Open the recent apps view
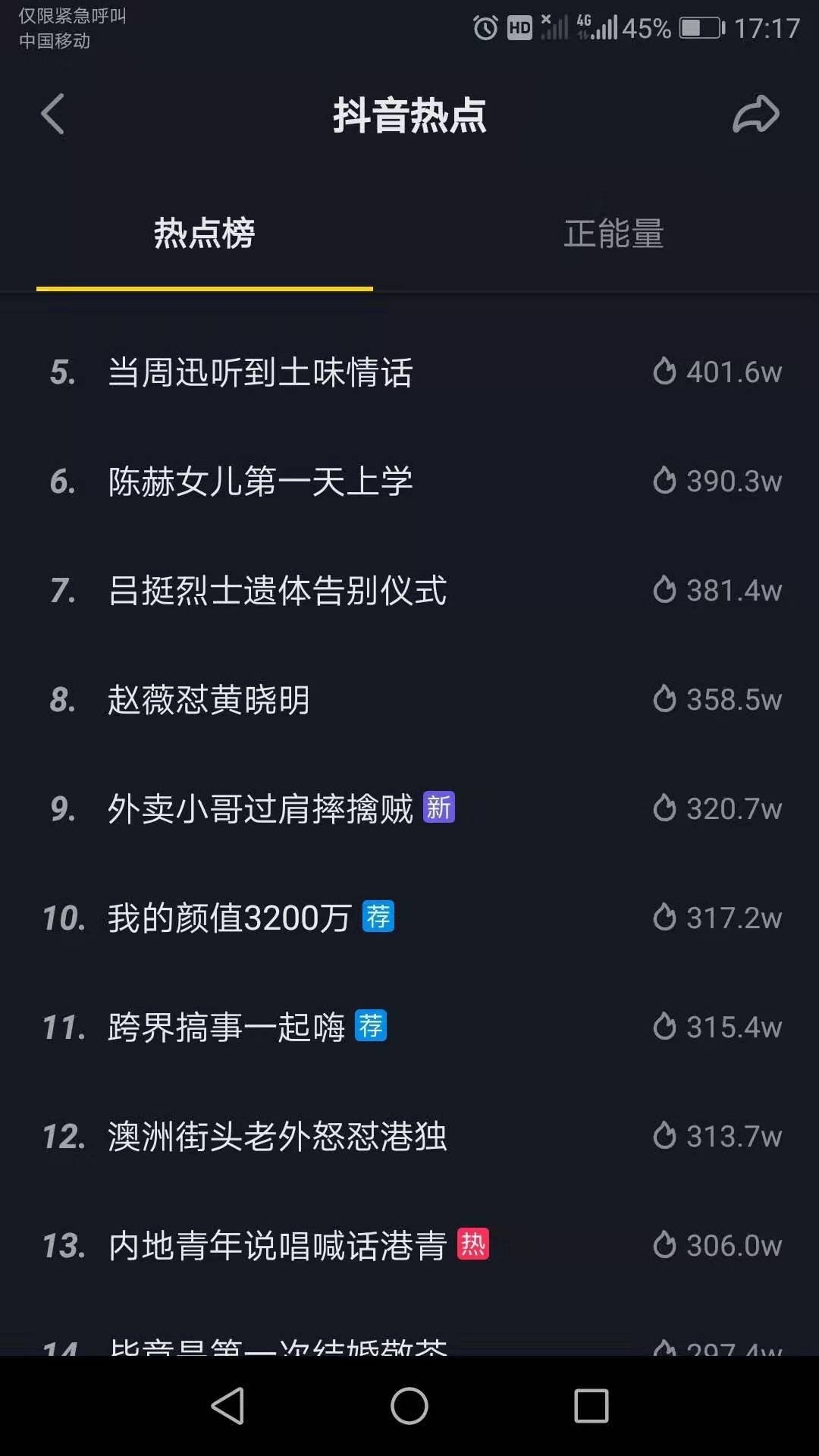This screenshot has height=1456, width=819. pos(591,1406)
